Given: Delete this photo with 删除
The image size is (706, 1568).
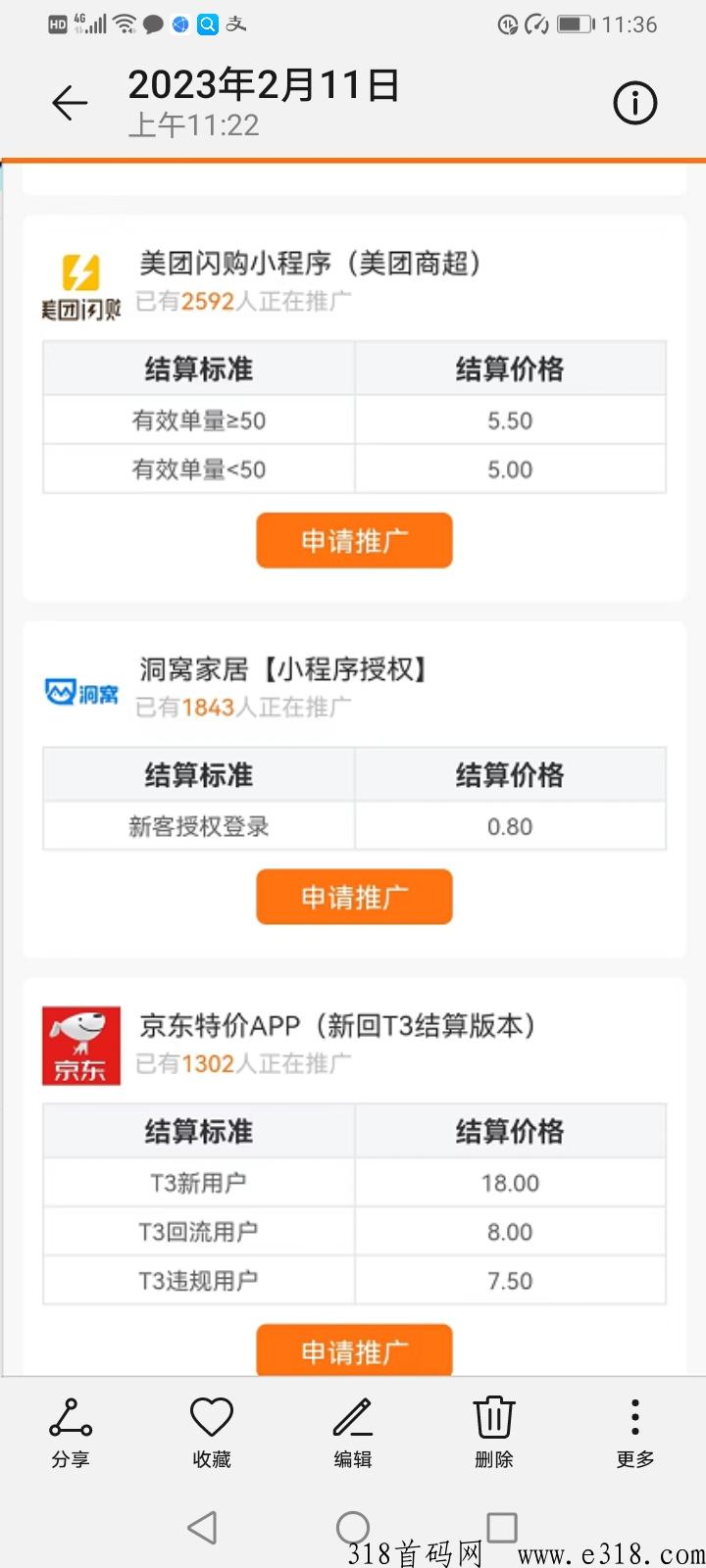Looking at the screenshot, I should (494, 1432).
